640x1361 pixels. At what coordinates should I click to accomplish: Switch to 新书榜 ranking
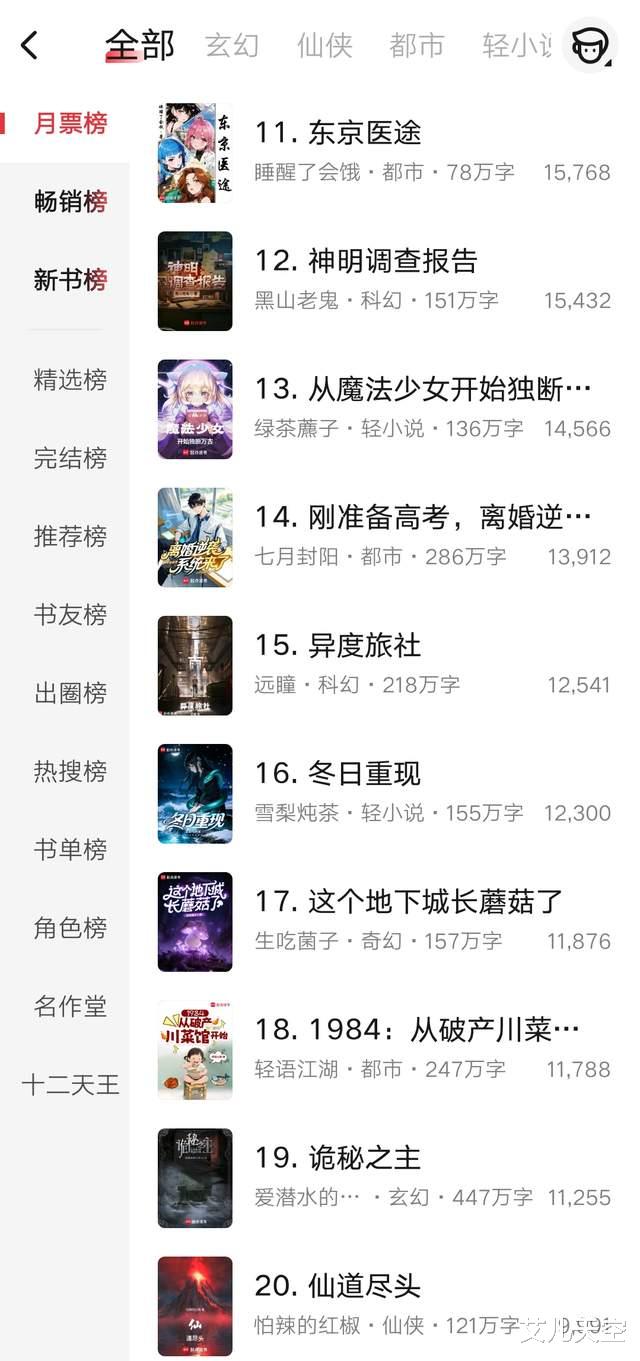coord(70,280)
